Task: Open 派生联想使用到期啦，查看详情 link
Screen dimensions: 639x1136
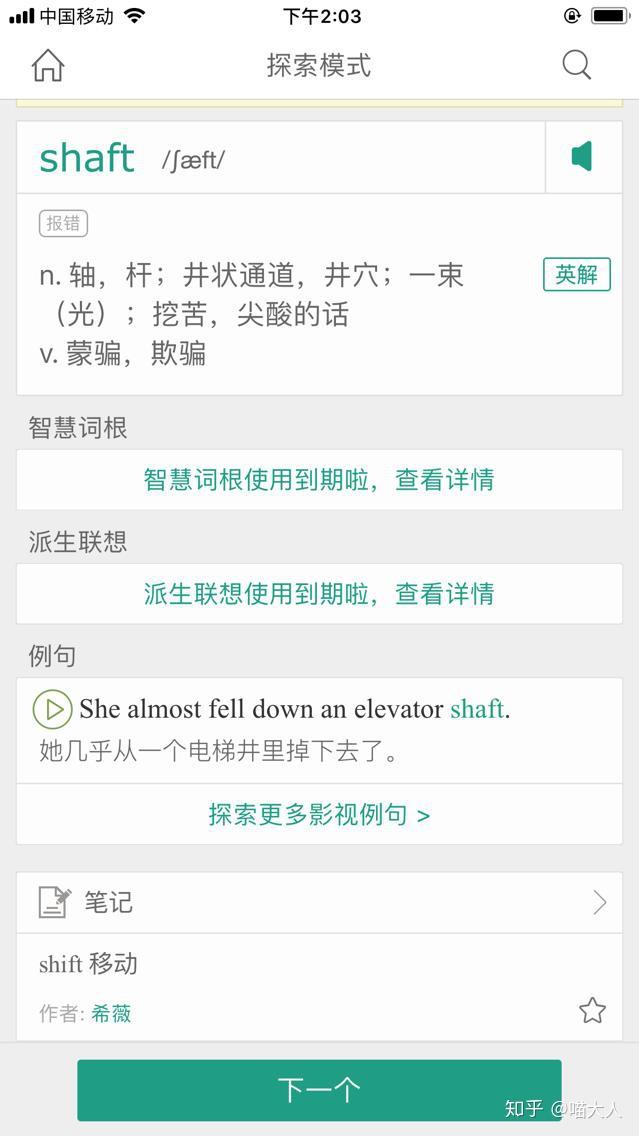Action: [x=319, y=593]
